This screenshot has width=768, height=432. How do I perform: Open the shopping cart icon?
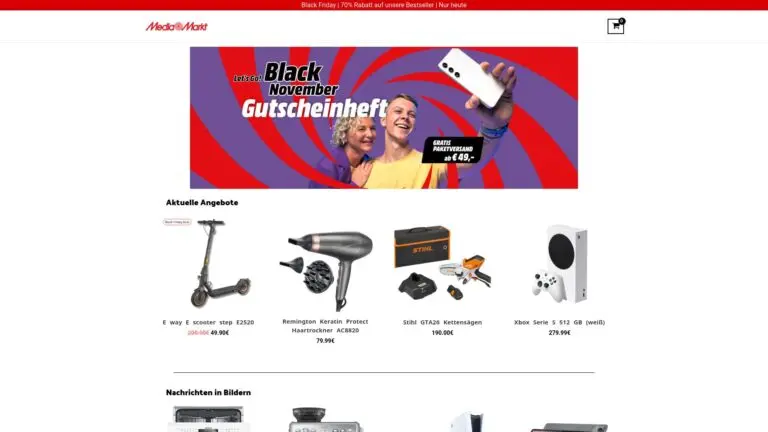point(615,27)
